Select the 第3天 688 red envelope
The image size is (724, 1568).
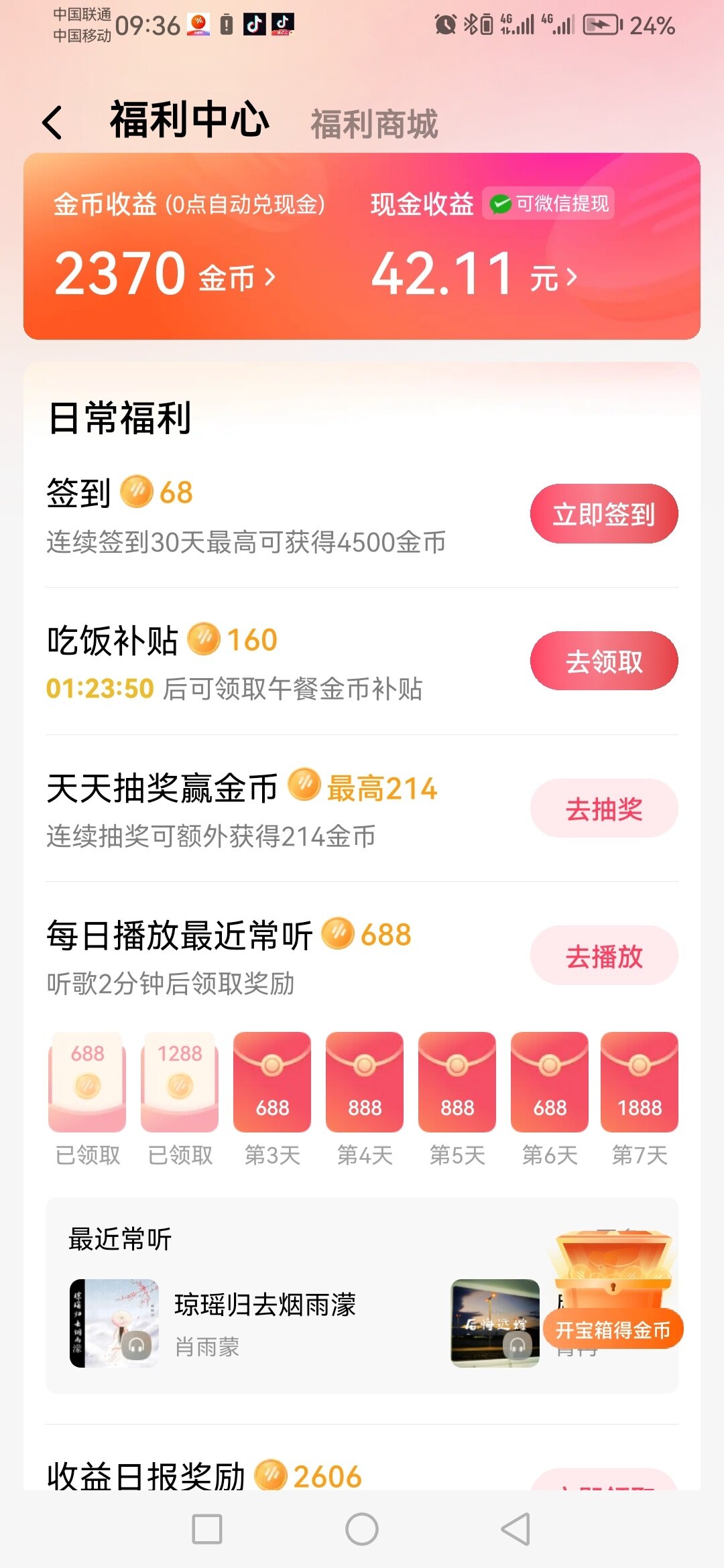click(x=272, y=1082)
